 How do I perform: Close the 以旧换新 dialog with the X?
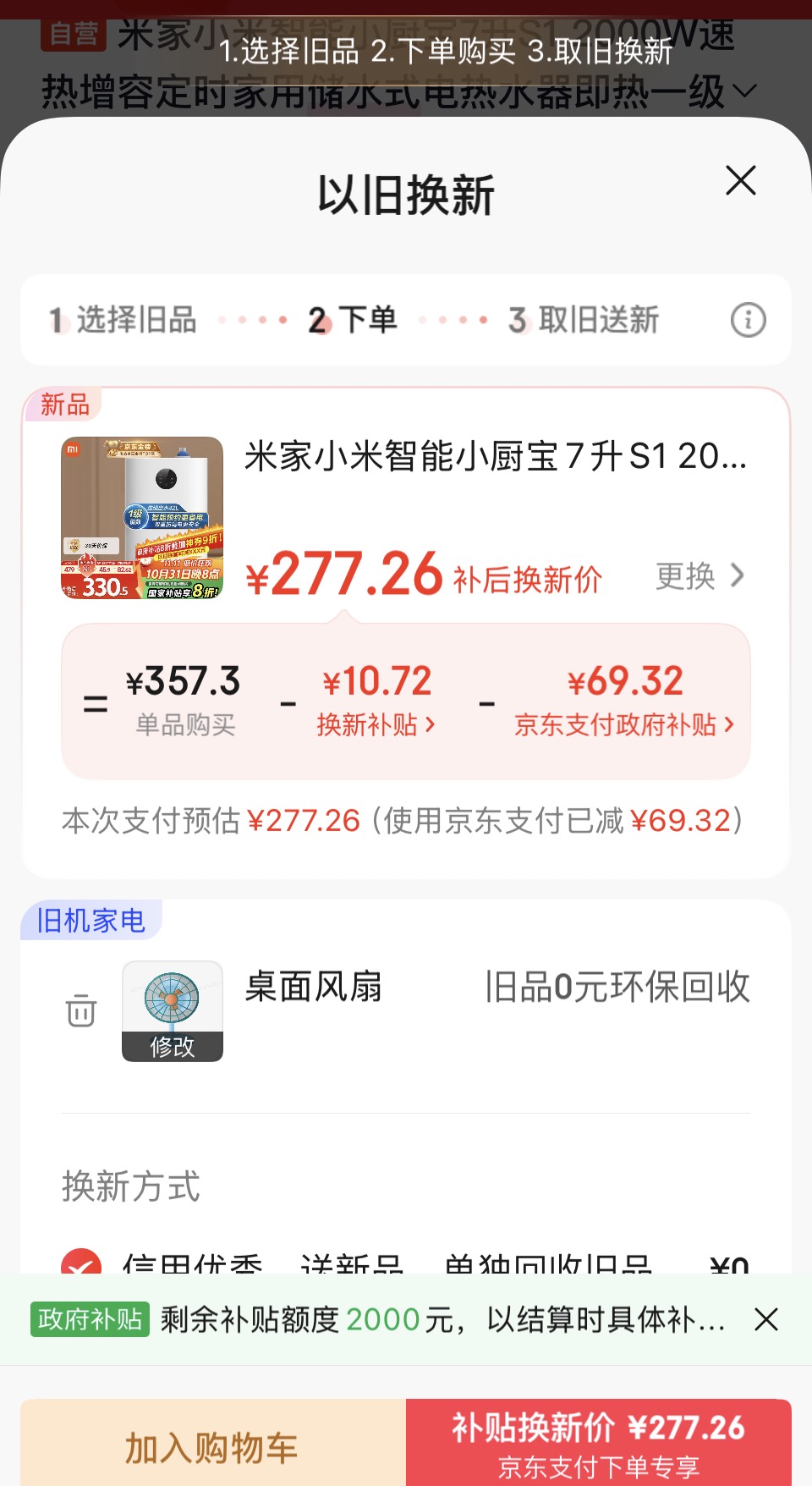click(740, 181)
